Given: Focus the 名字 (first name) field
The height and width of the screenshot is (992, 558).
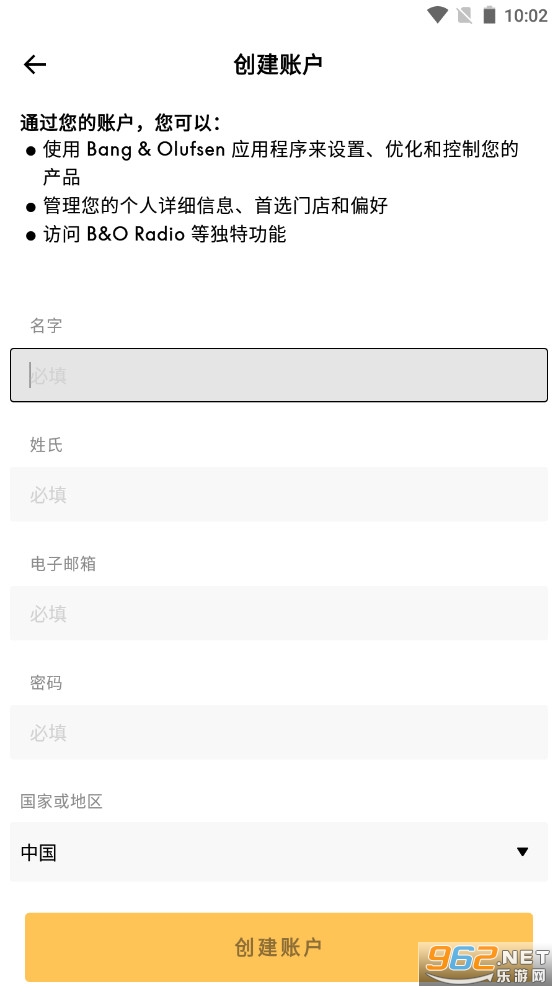Looking at the screenshot, I should (x=279, y=375).
